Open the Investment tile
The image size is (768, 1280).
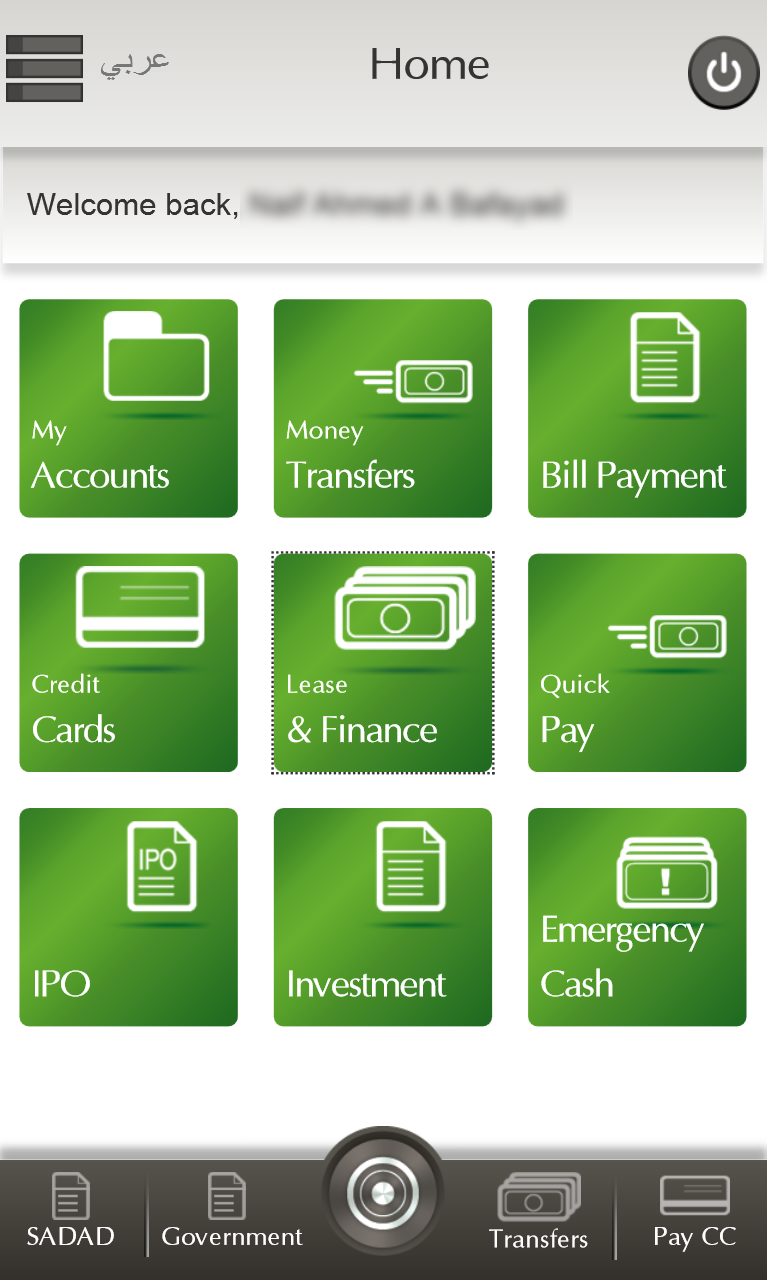point(383,916)
